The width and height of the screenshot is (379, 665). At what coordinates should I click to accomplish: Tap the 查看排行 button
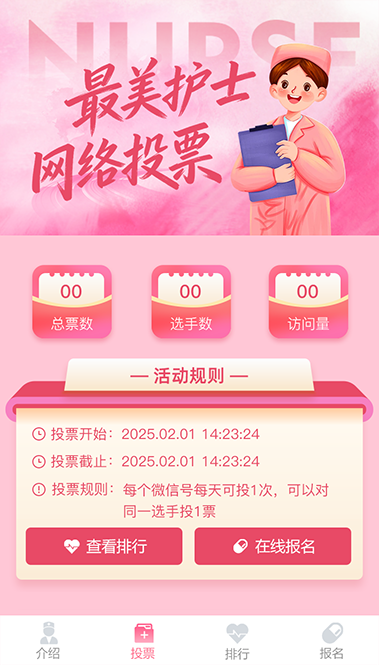click(104, 546)
